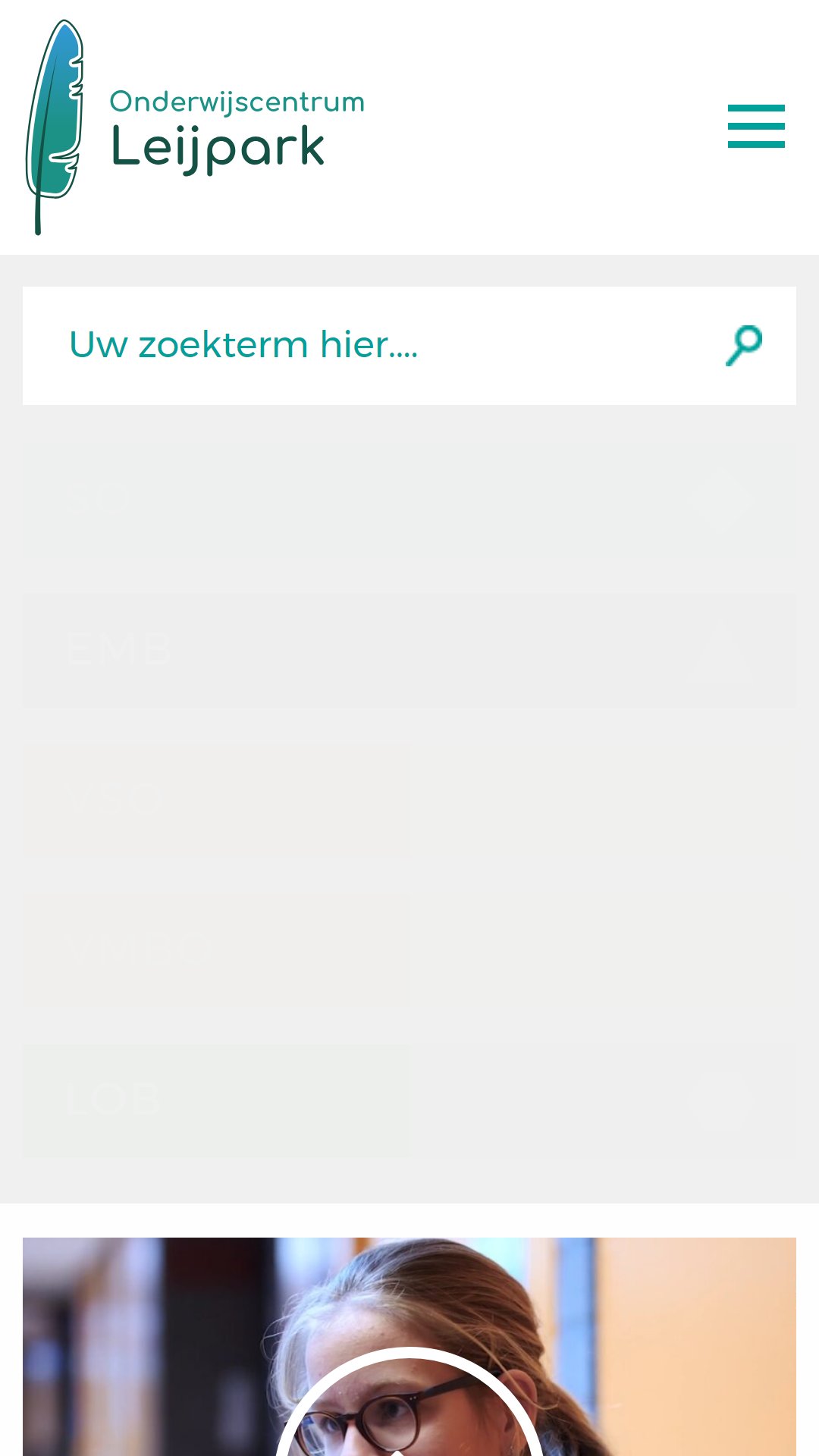Open the hamburger menu
Screen dimensions: 819x1456
tap(756, 126)
